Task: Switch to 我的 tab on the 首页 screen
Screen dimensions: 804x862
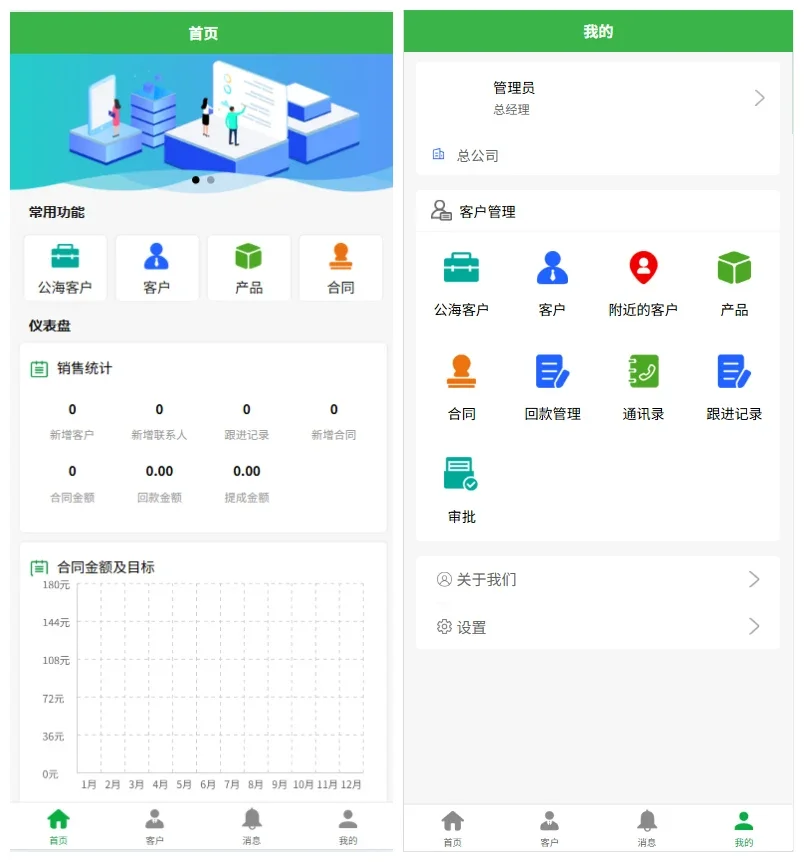Action: tap(347, 827)
